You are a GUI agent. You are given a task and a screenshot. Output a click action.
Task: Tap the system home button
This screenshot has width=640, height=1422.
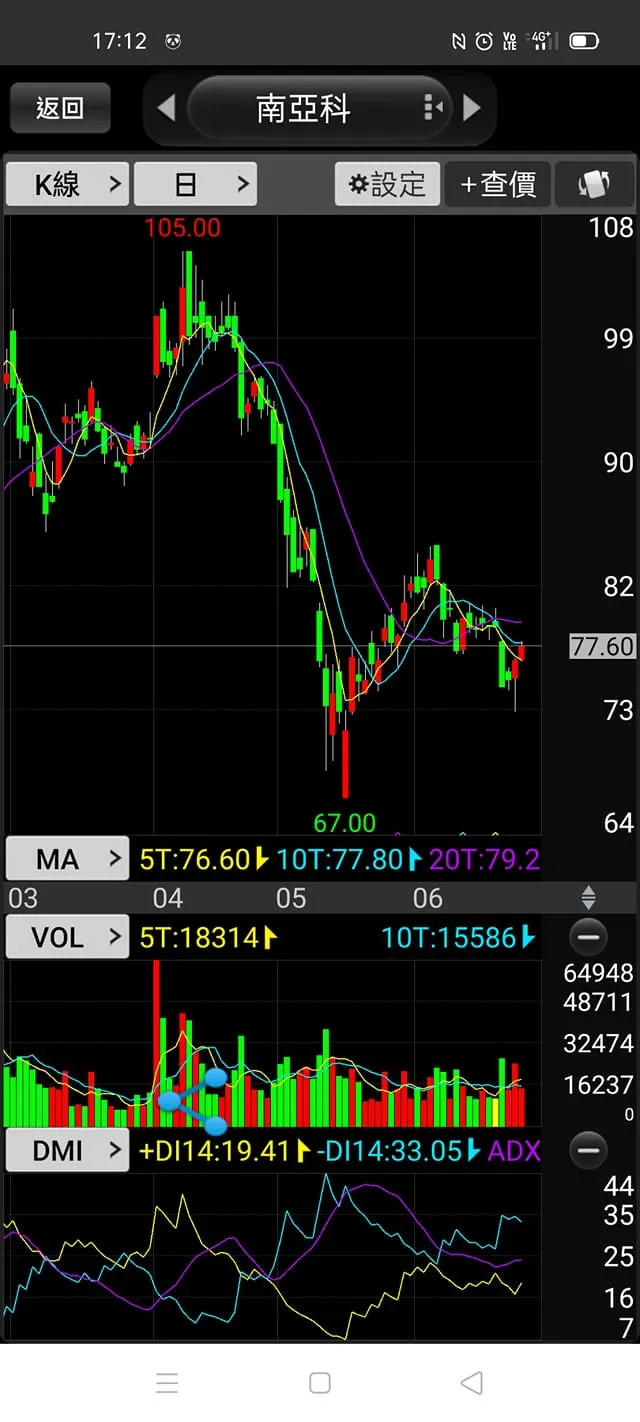(x=320, y=1383)
